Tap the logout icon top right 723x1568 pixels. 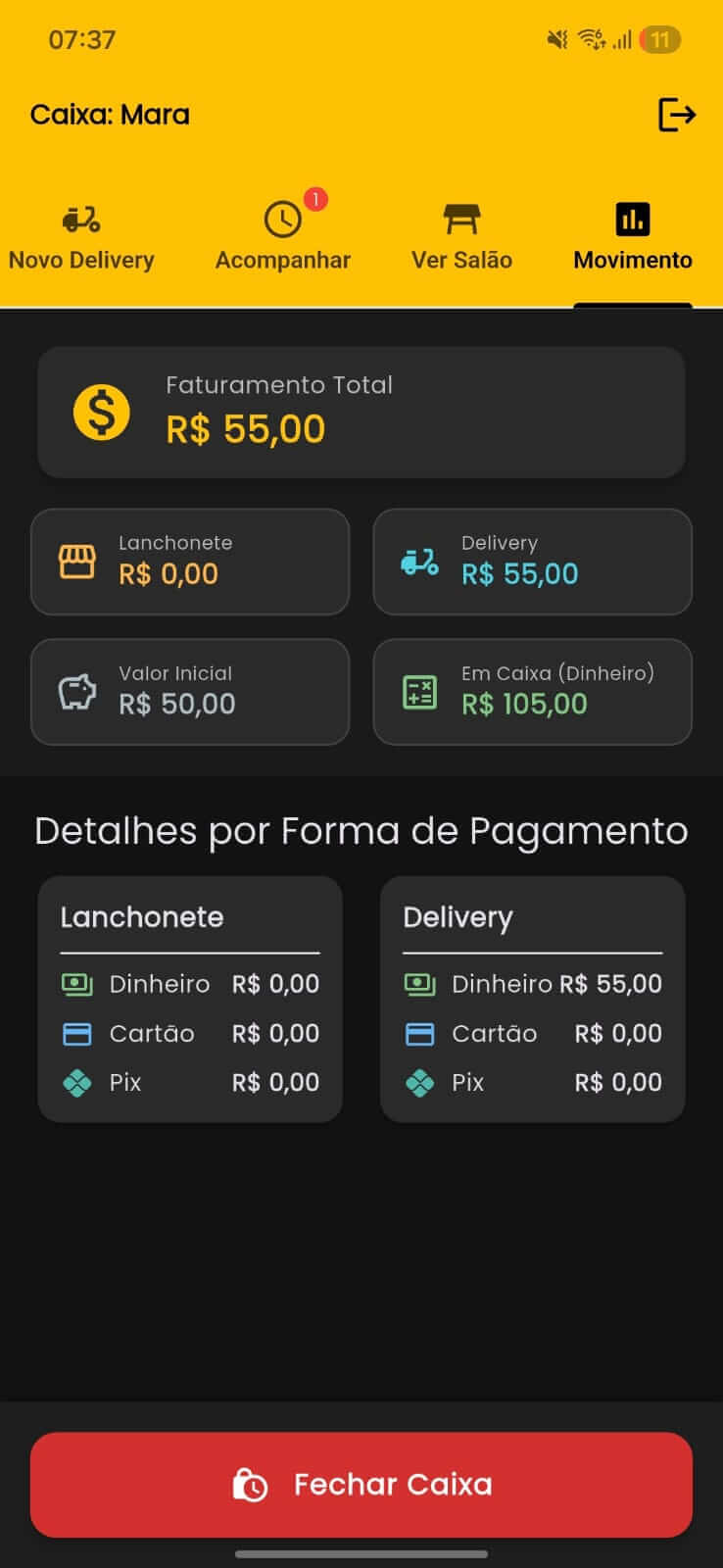pyautogui.click(x=678, y=116)
